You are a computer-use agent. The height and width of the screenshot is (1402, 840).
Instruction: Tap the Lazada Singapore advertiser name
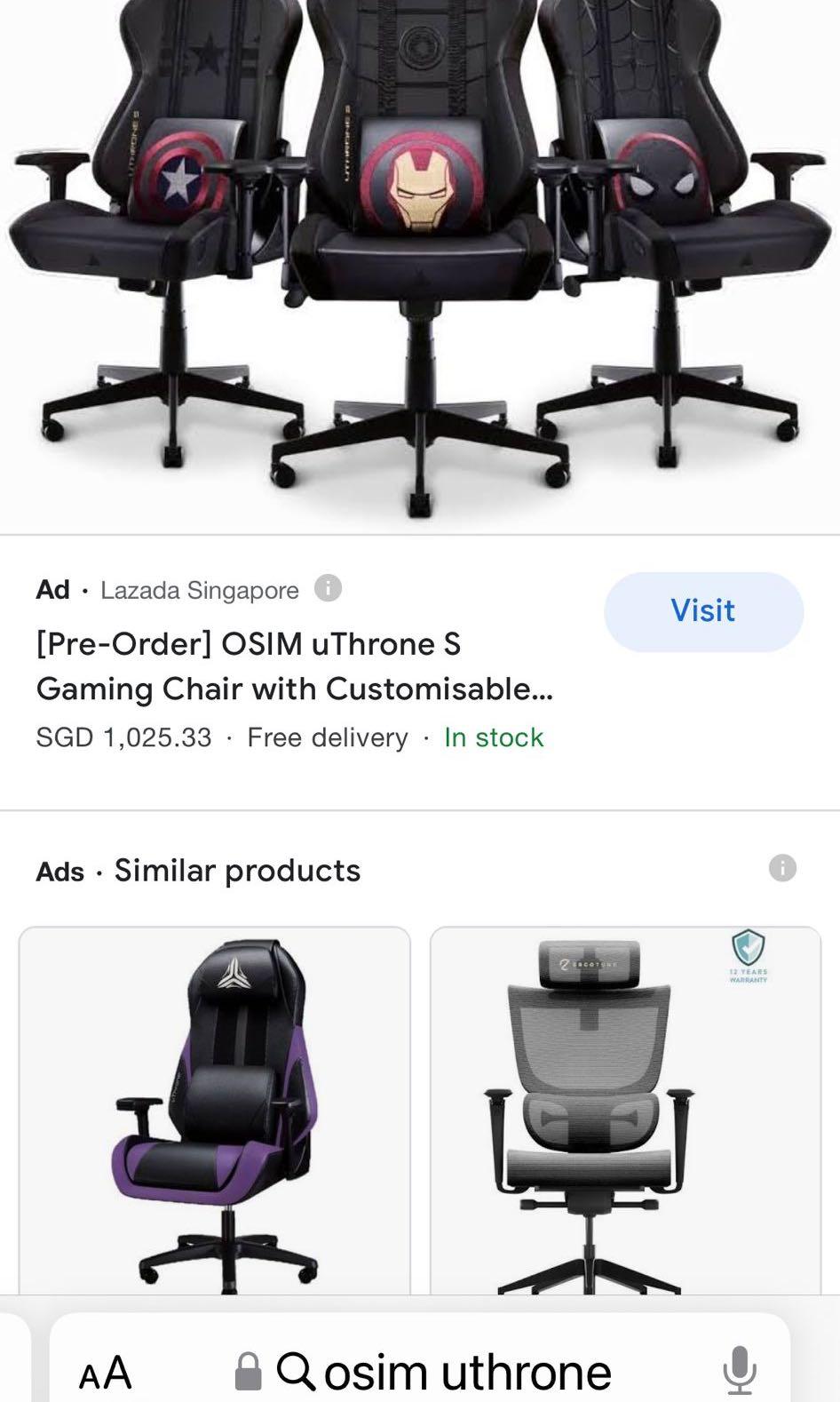pyautogui.click(x=200, y=589)
